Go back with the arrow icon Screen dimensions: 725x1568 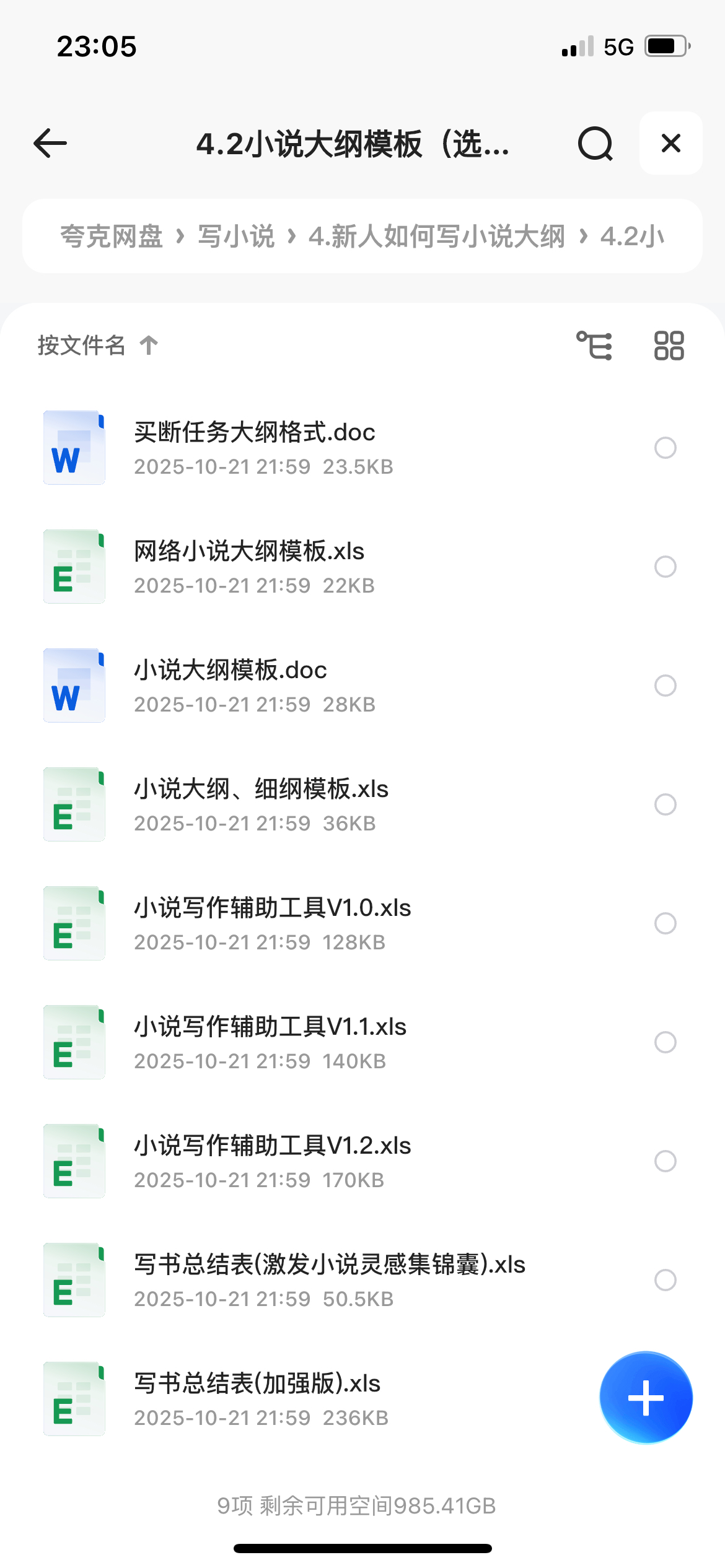point(50,144)
